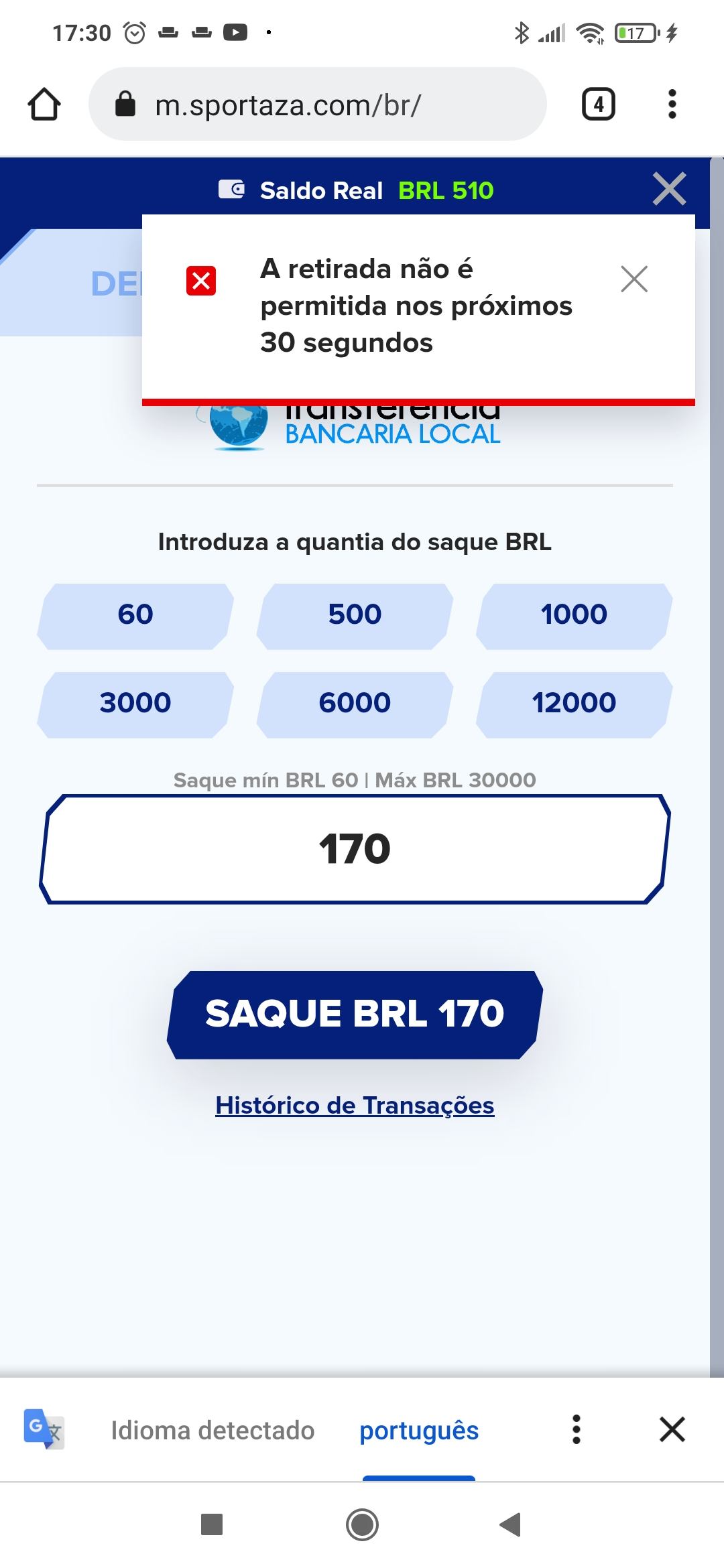Screen dimensions: 724x1568
Task: Select português in the translate bar
Action: (x=419, y=1431)
